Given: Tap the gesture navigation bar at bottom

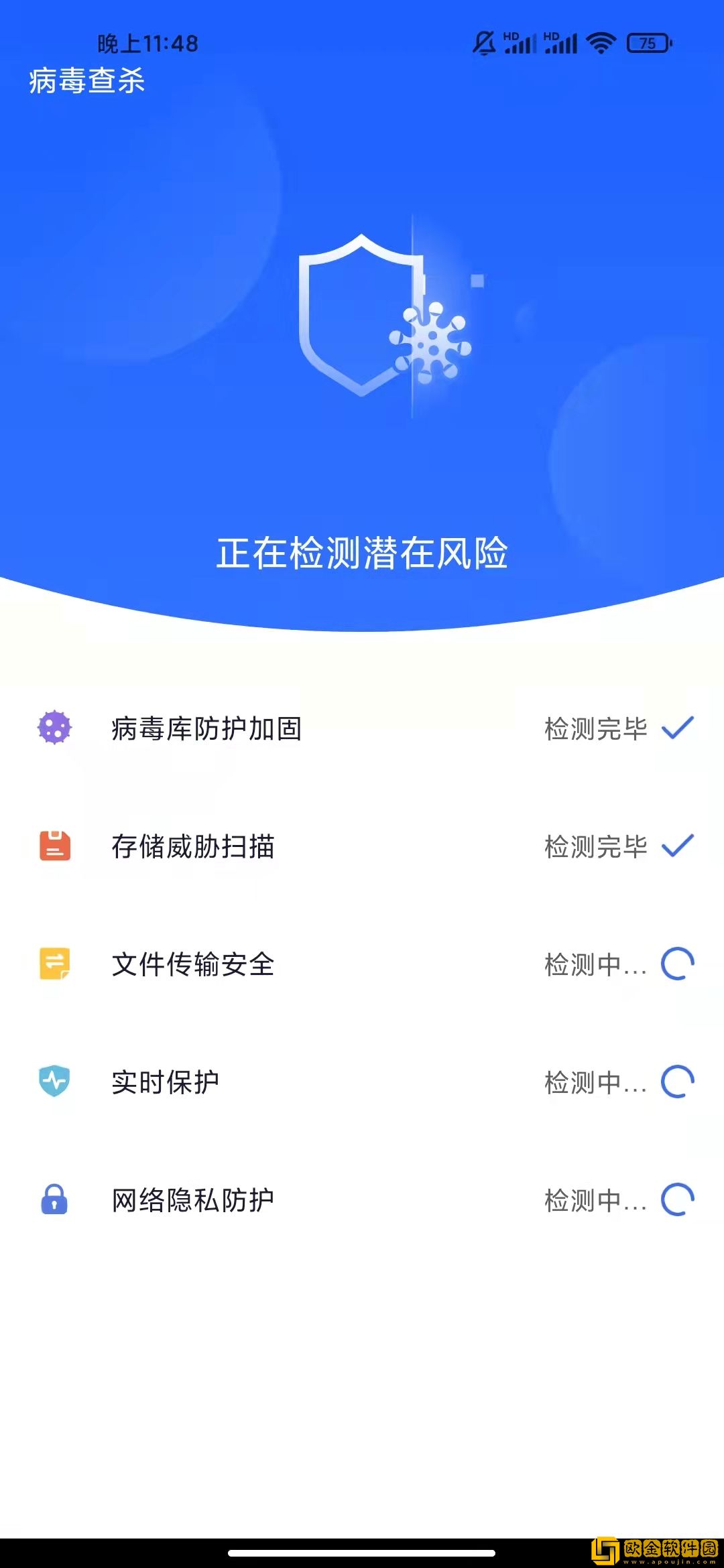Looking at the screenshot, I should click(362, 1552).
